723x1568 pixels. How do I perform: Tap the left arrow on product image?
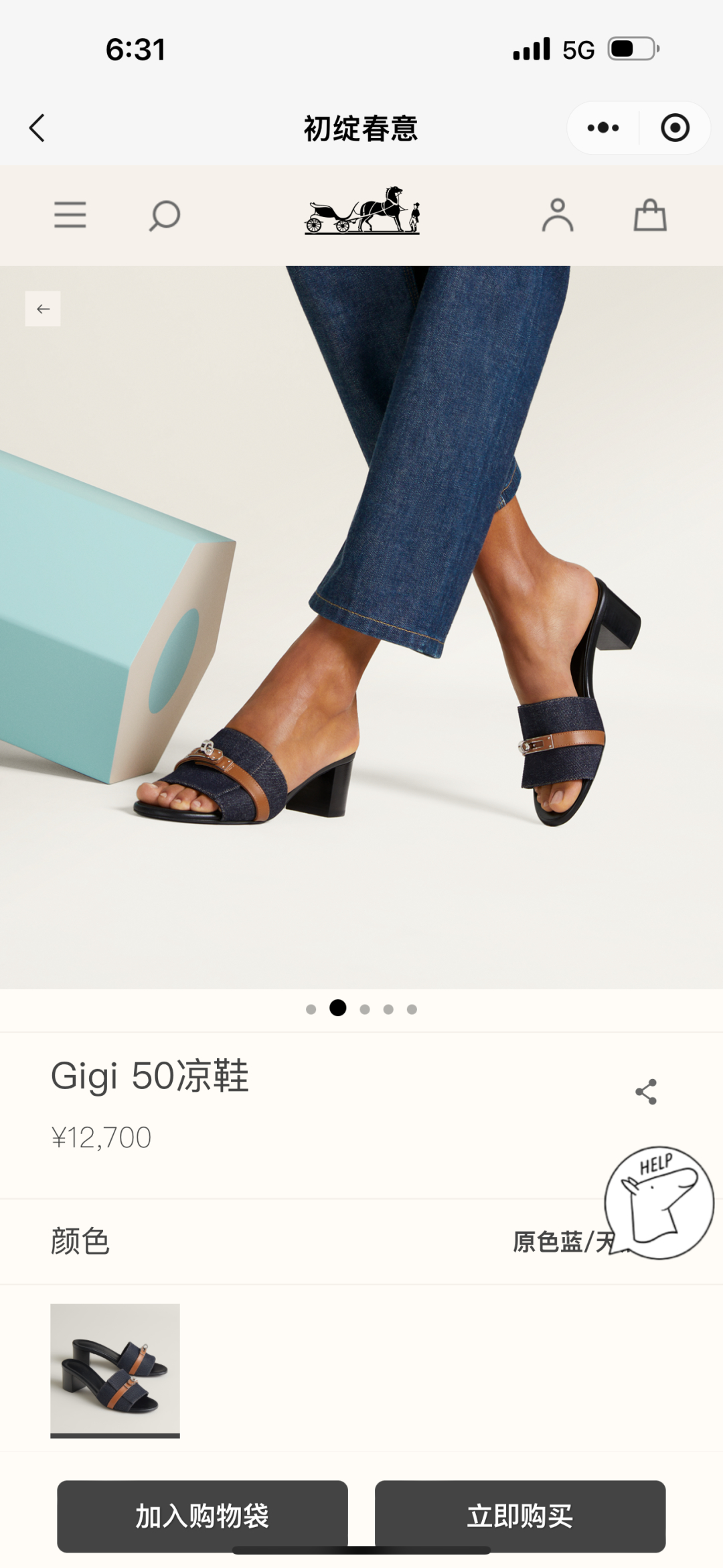(x=43, y=309)
